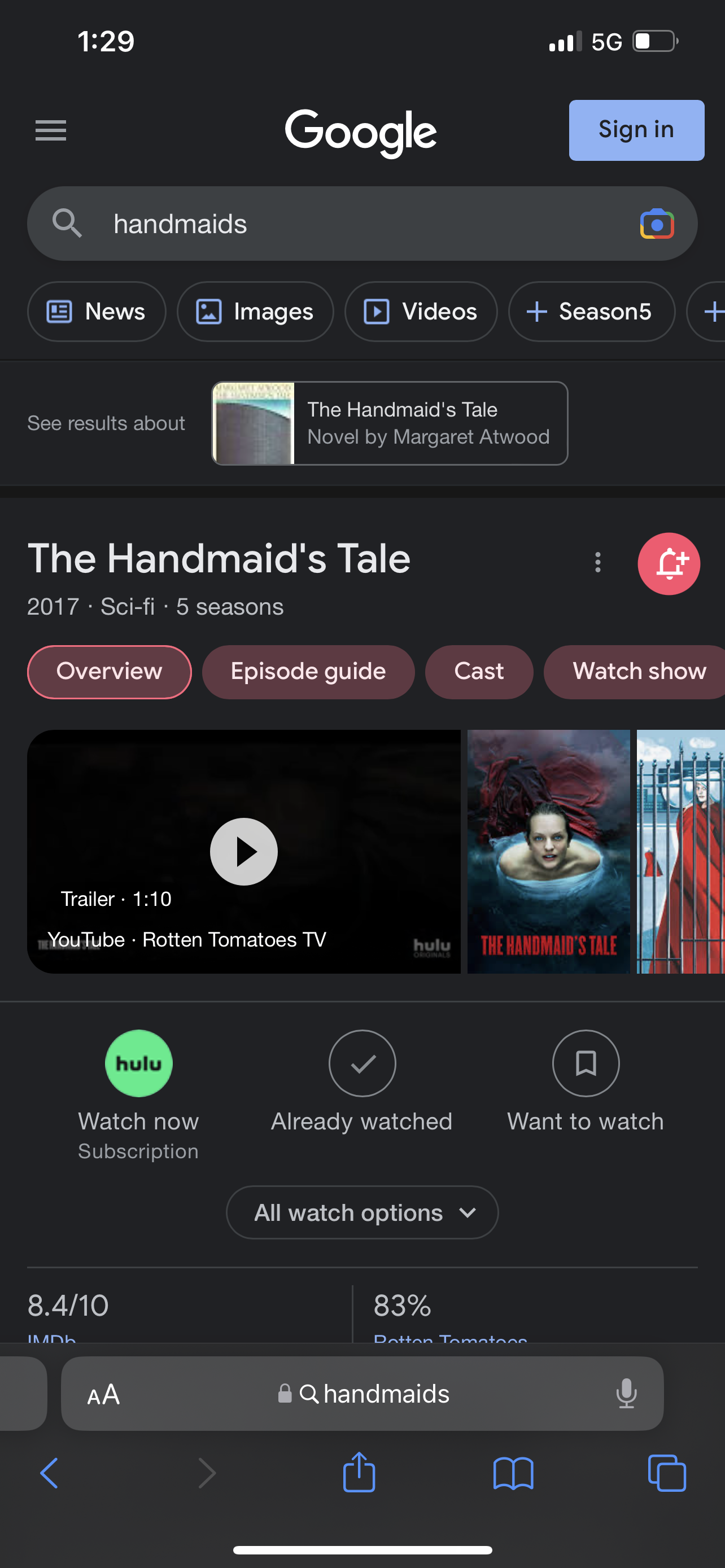Image resolution: width=725 pixels, height=1568 pixels.
Task: Open Safari's share sheet
Action: pos(359,1473)
